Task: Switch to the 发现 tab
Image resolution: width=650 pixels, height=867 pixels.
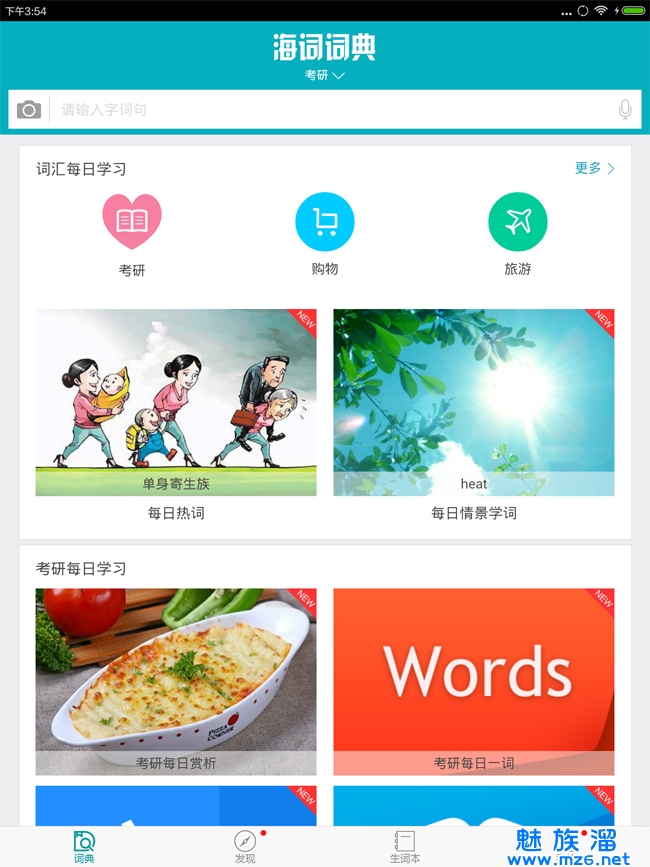Action: (x=245, y=846)
